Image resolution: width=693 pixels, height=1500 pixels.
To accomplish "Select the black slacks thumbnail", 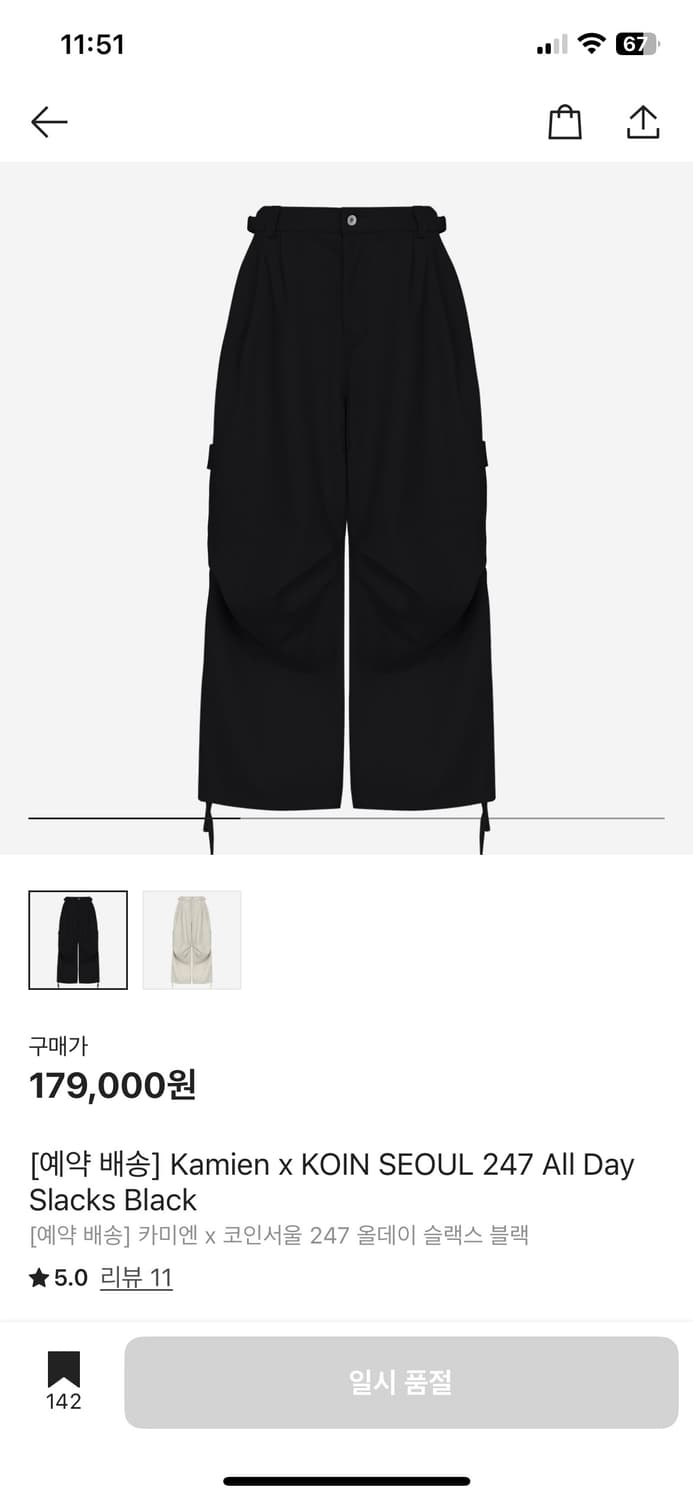I will click(x=78, y=940).
